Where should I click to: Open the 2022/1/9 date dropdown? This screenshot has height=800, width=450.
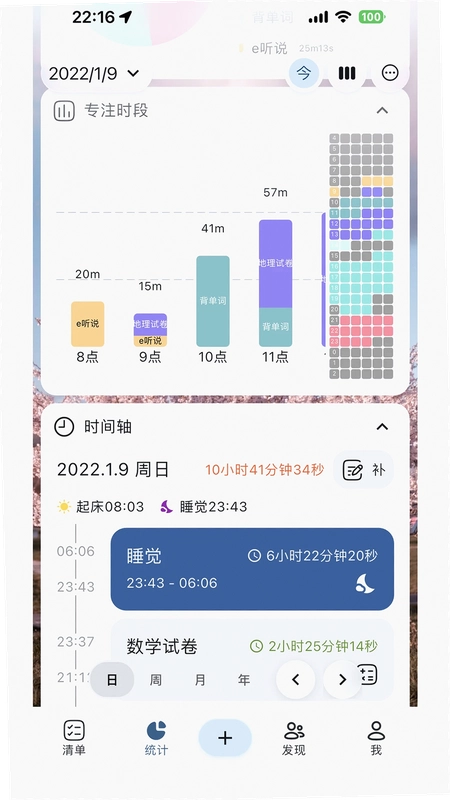95,73
